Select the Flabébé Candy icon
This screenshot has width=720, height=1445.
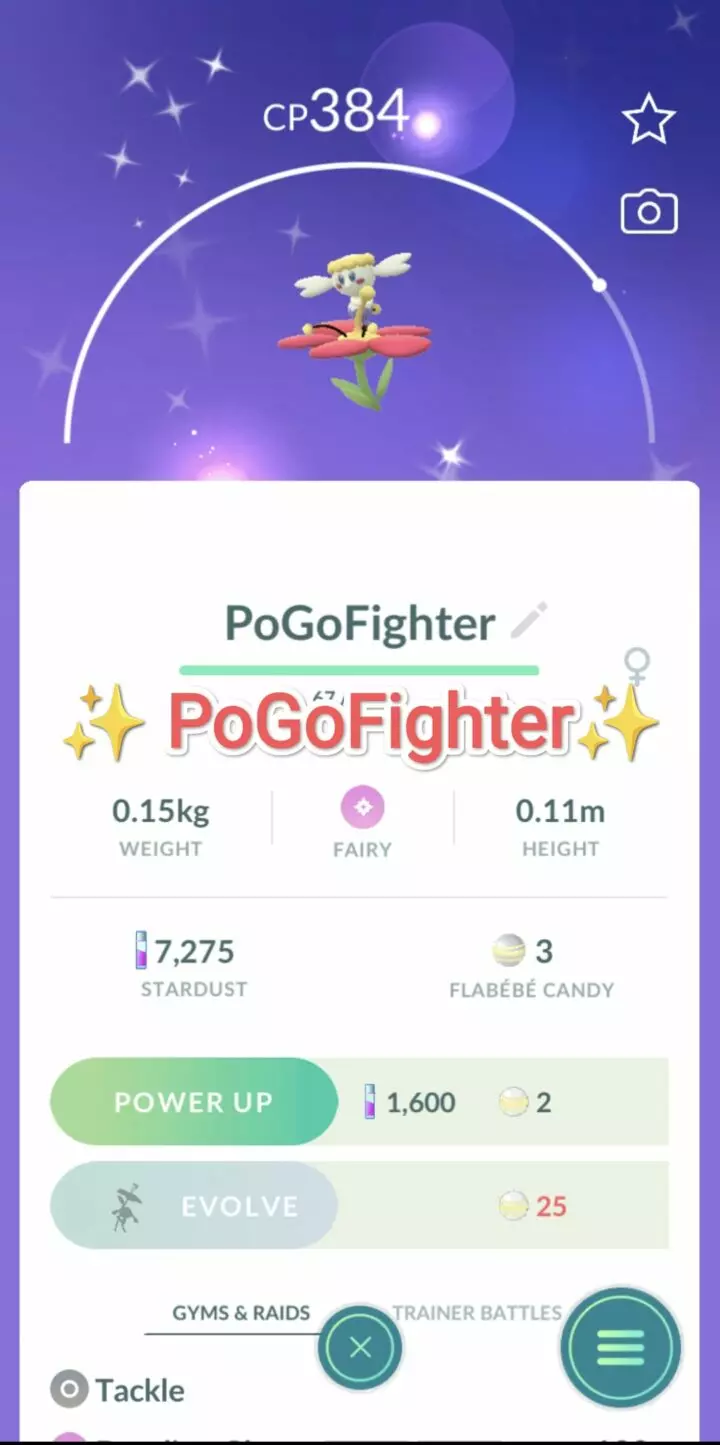tap(509, 952)
